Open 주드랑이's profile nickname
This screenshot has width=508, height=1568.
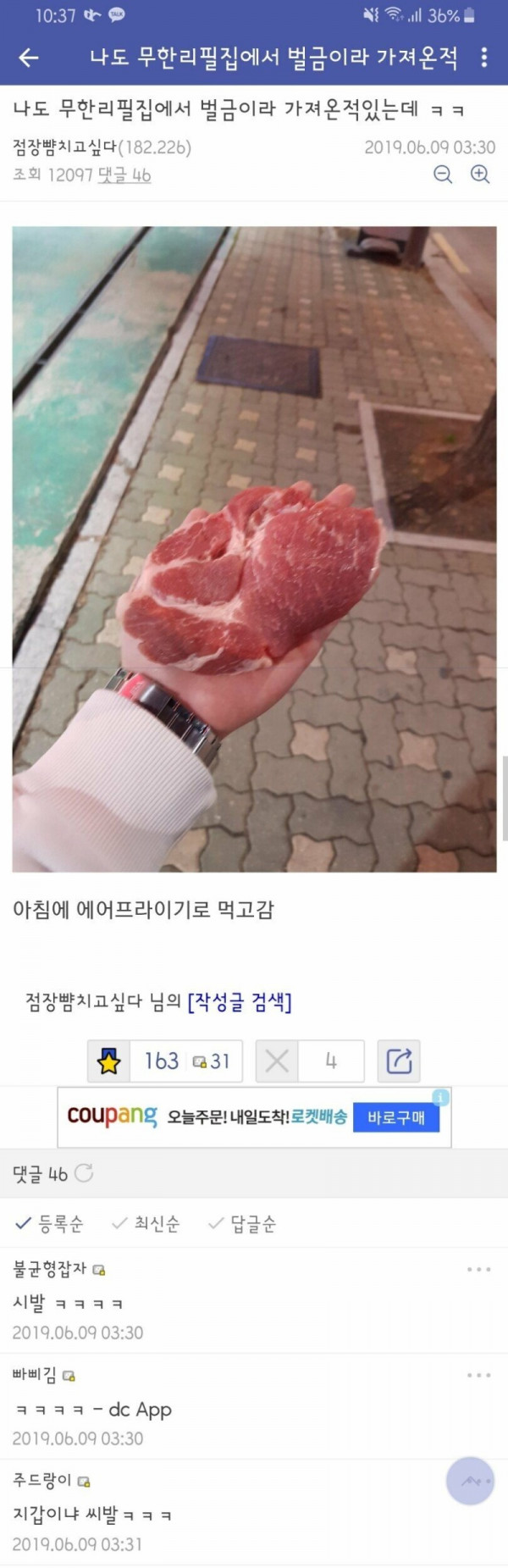point(42,1480)
